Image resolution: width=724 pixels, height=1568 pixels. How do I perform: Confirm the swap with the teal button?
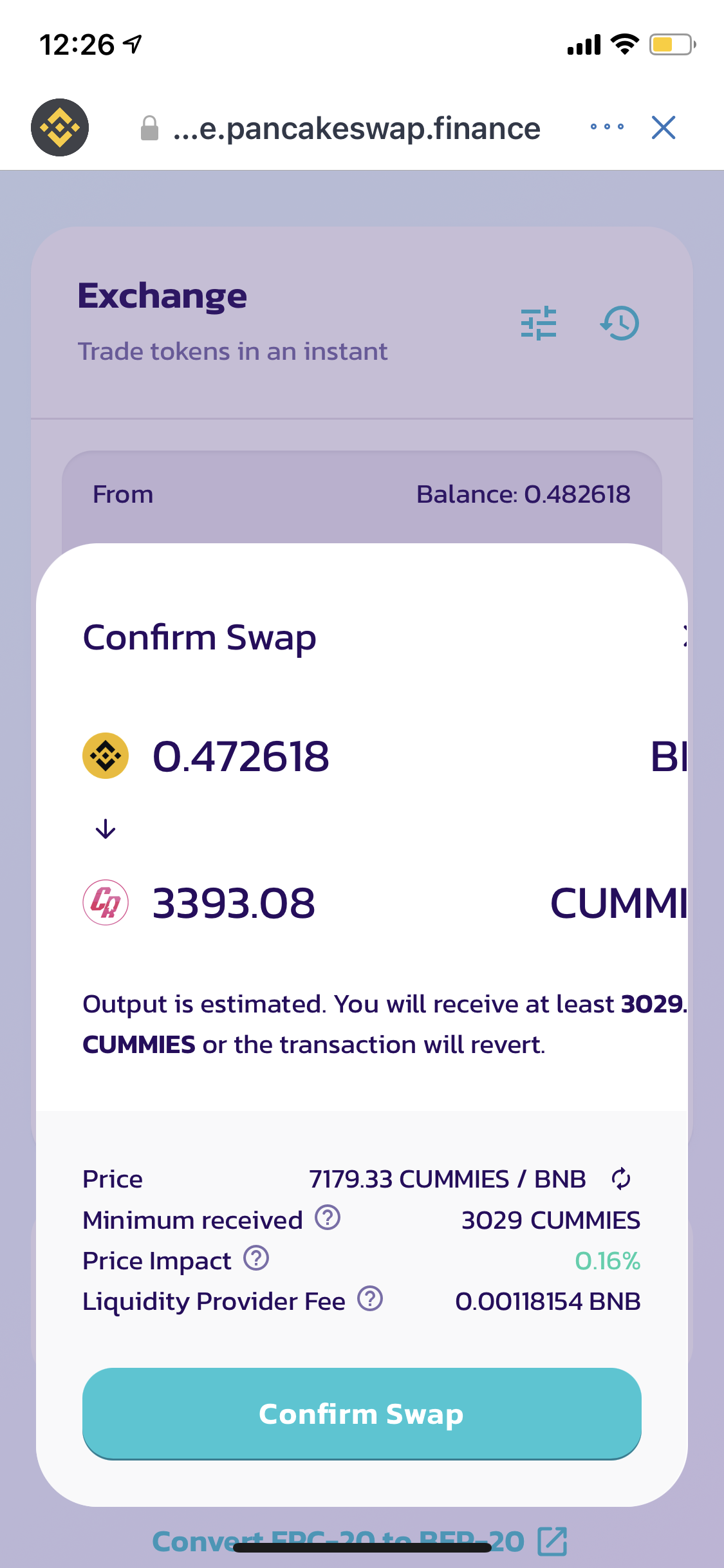(x=362, y=1414)
